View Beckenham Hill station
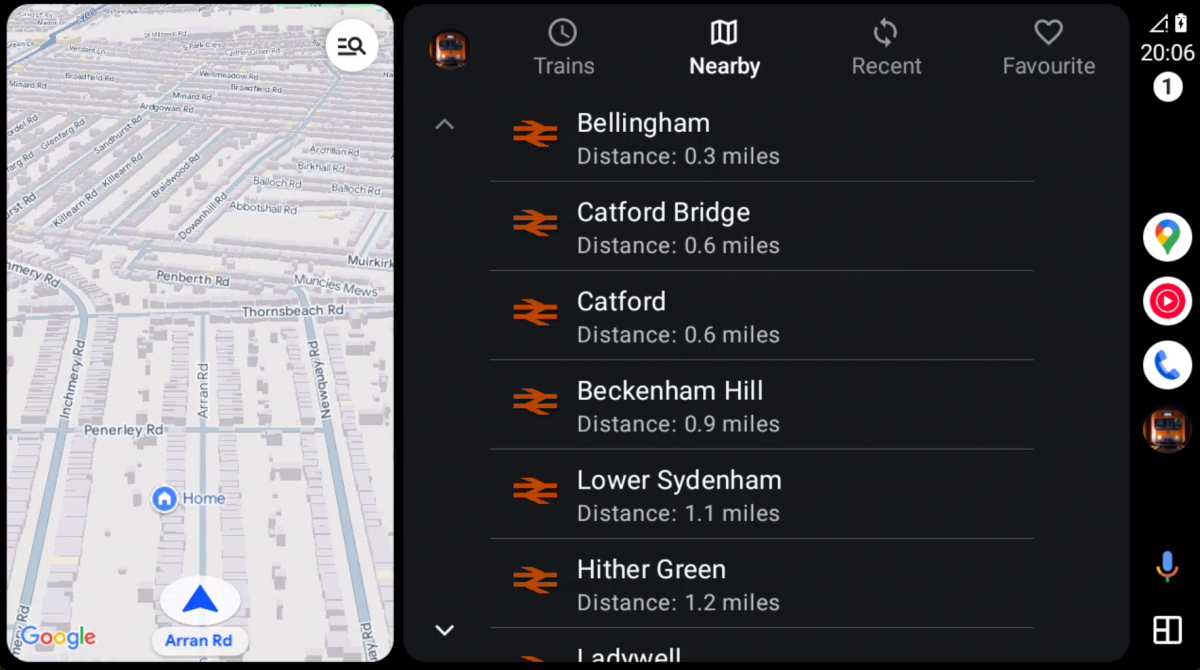Screen dimensions: 1200x670 click(x=760, y=405)
